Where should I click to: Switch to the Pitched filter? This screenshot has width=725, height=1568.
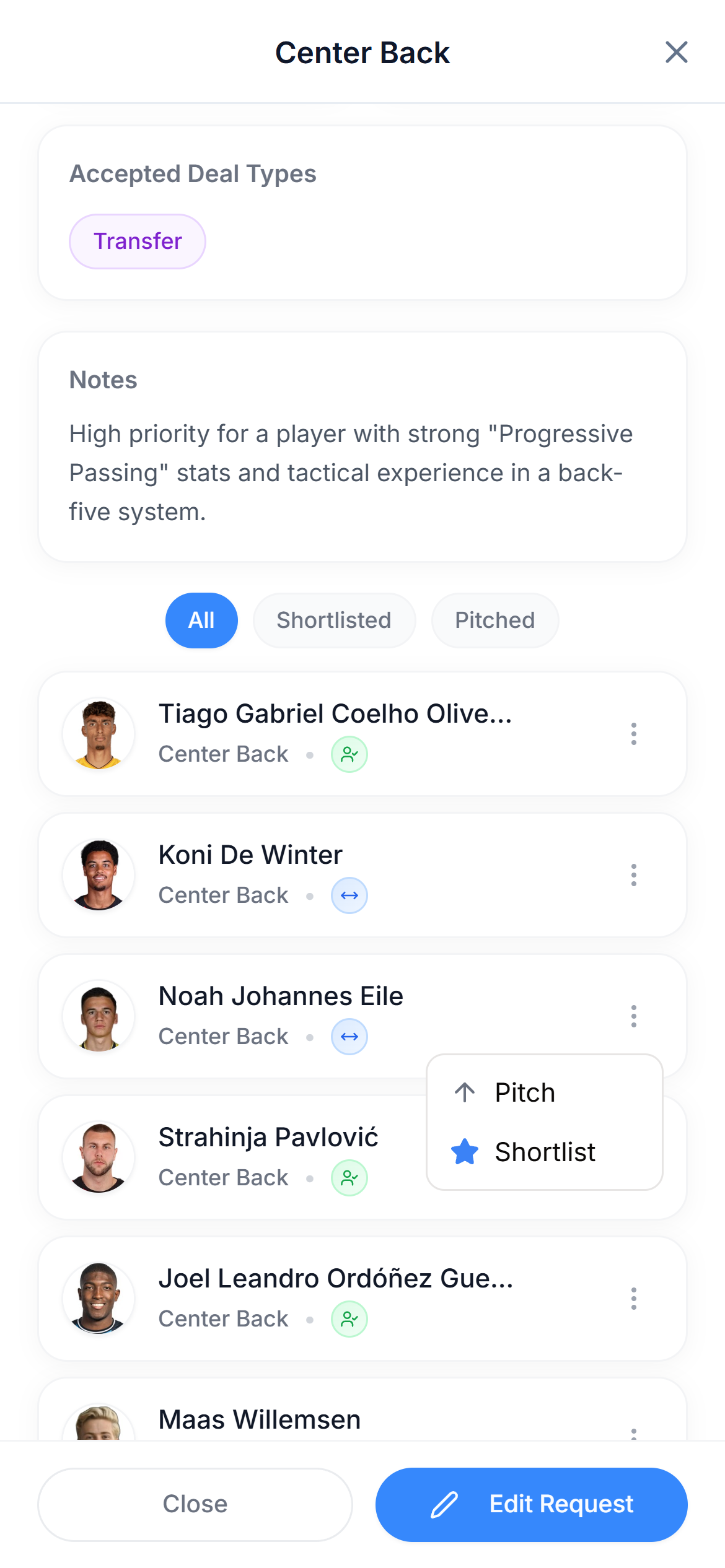494,620
